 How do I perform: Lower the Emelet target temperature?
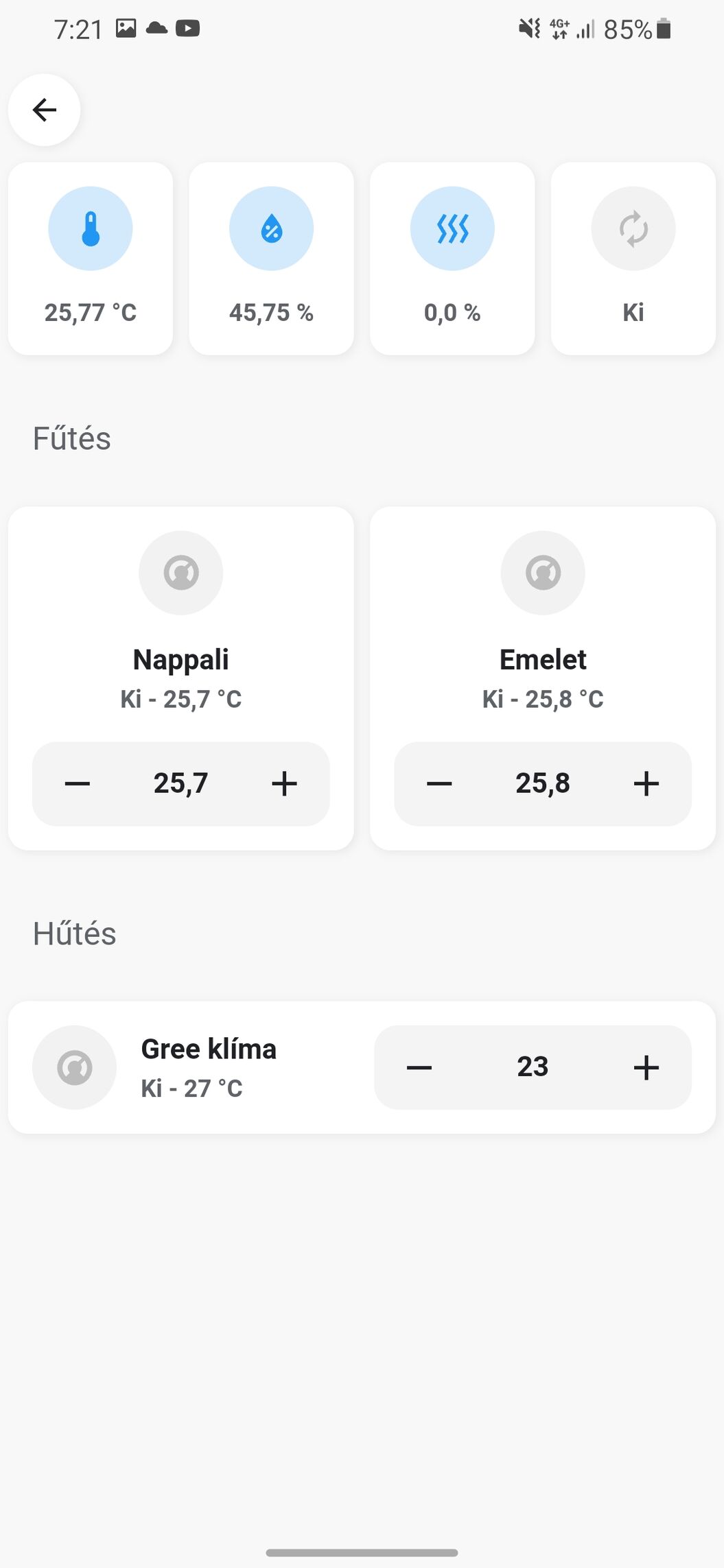(439, 783)
